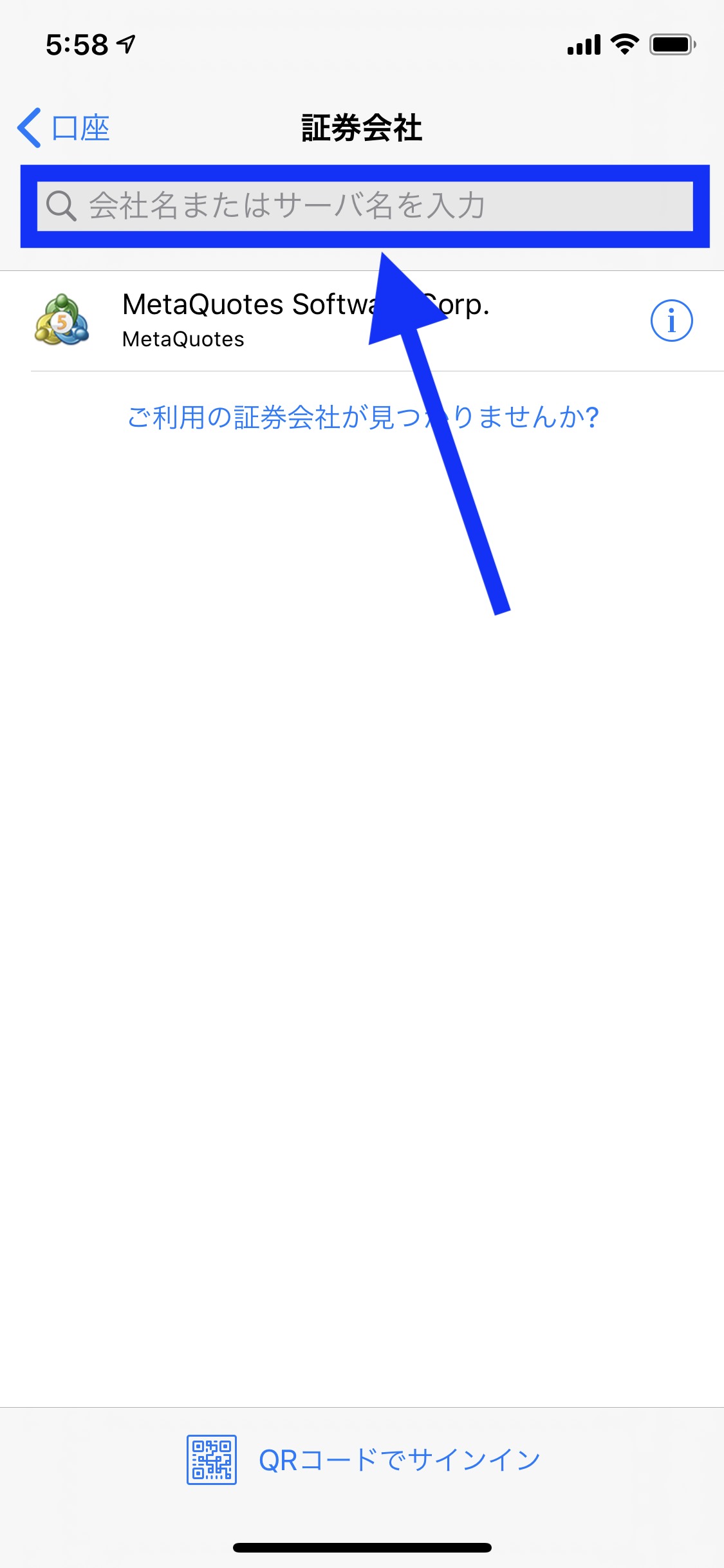This screenshot has width=724, height=1568.
Task: Tap the company or server name search field
Action: click(x=365, y=206)
